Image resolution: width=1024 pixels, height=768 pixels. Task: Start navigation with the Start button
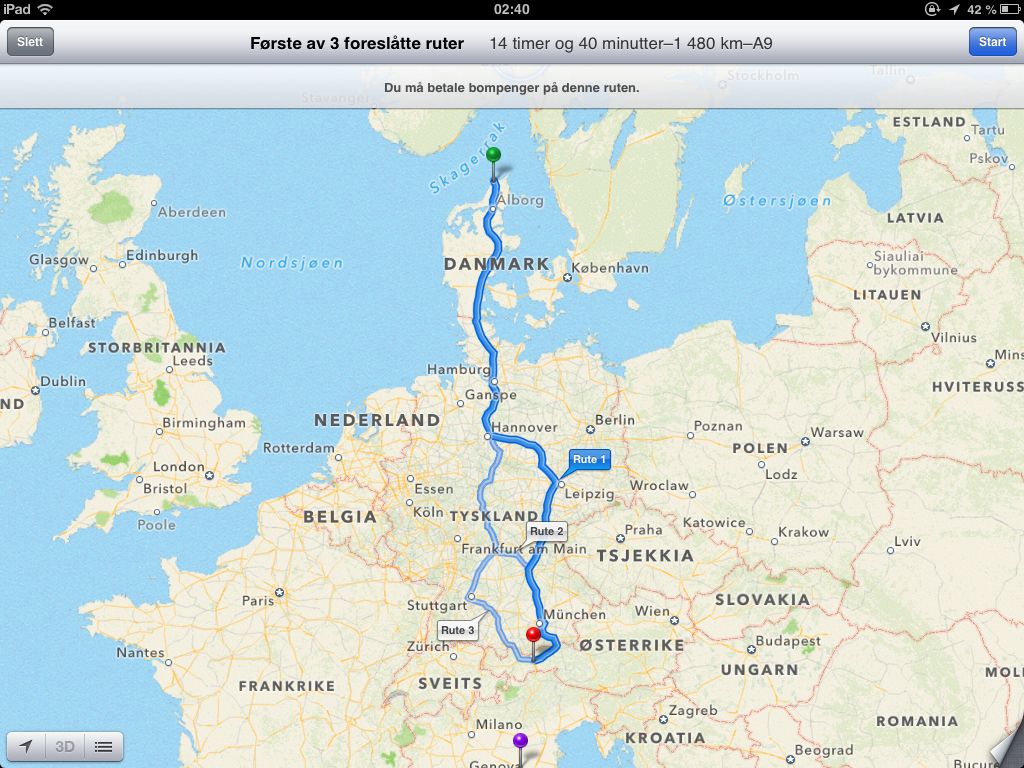pyautogui.click(x=992, y=42)
